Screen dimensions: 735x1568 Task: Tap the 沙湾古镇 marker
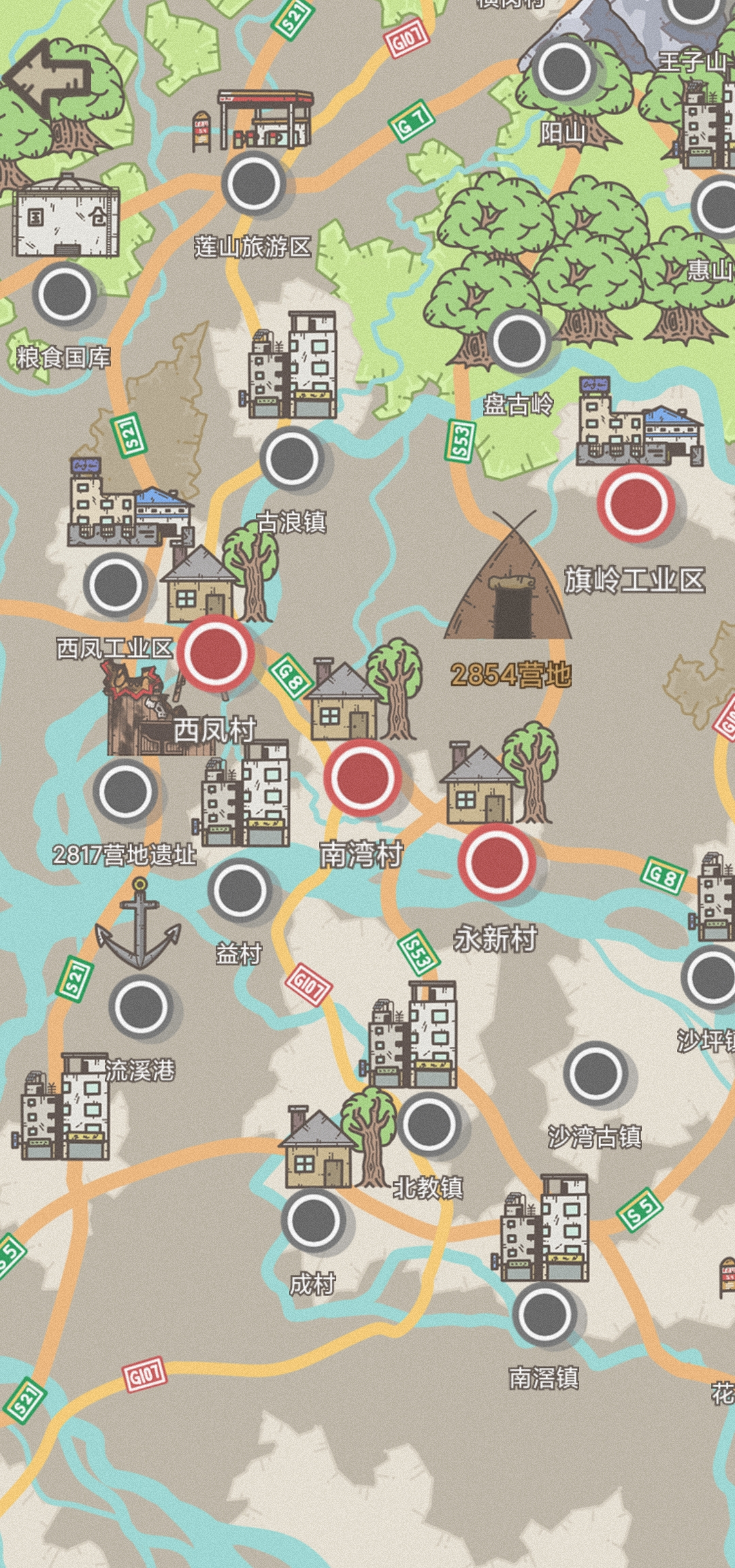coord(595,1074)
